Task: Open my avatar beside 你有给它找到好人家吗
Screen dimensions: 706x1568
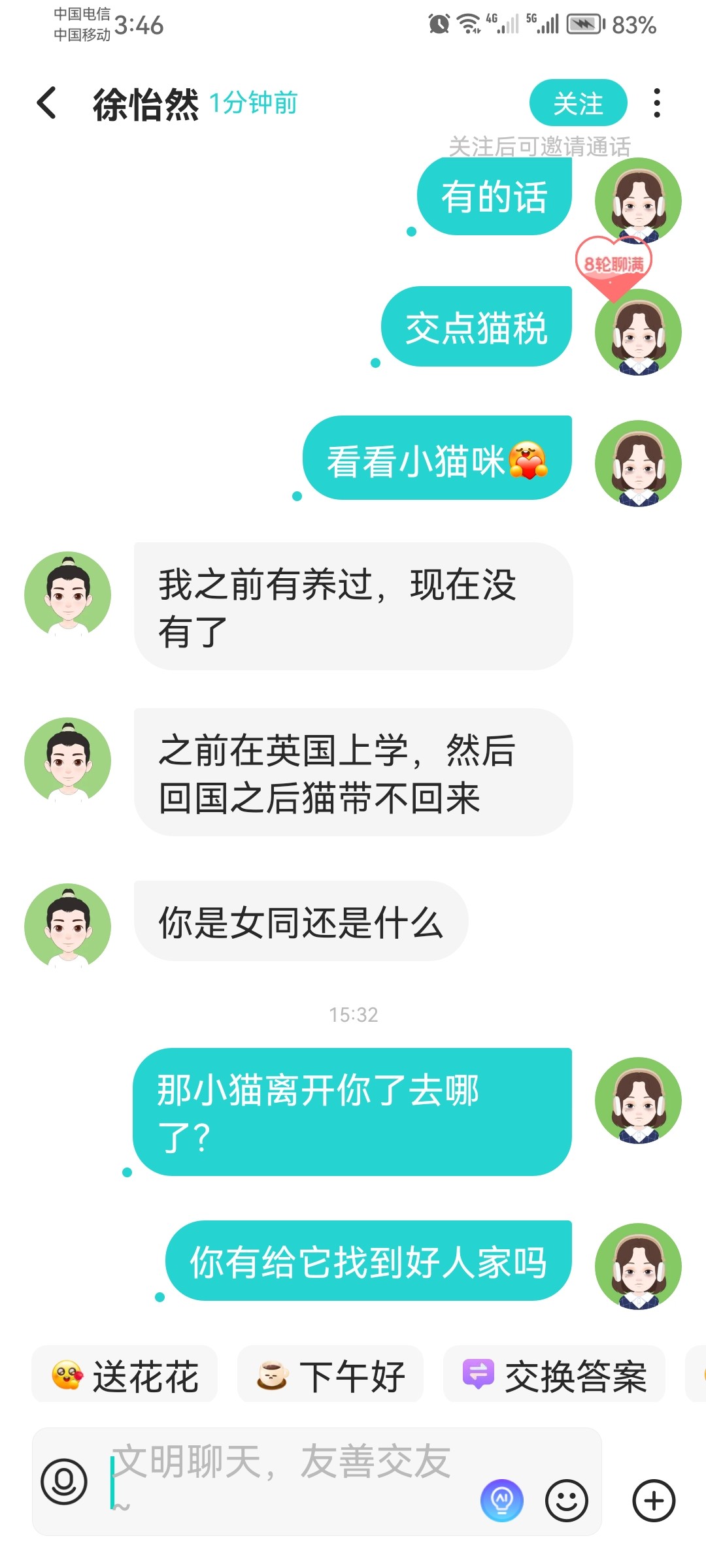Action: point(638,1266)
